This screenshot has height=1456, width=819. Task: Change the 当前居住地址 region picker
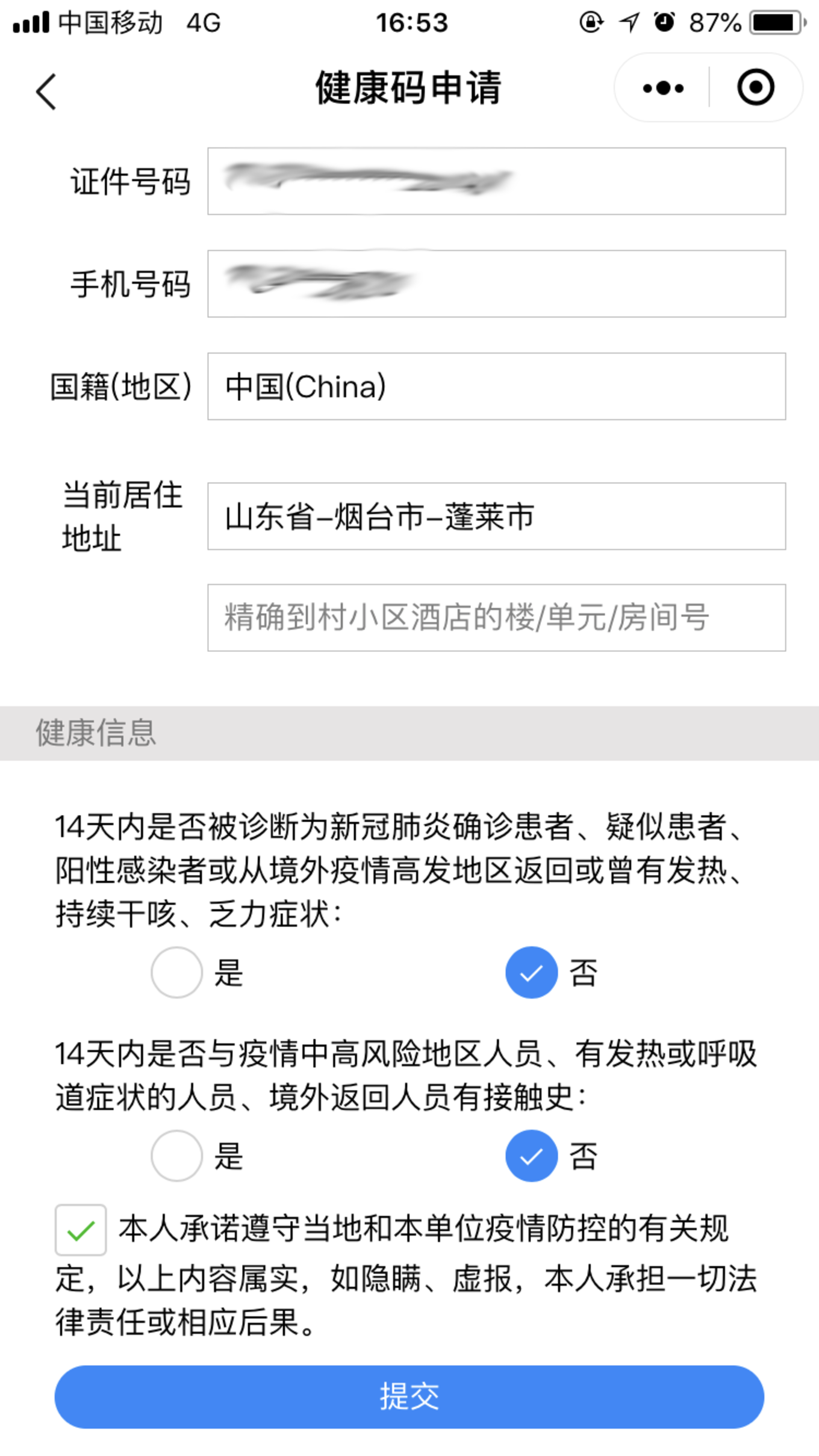(496, 516)
